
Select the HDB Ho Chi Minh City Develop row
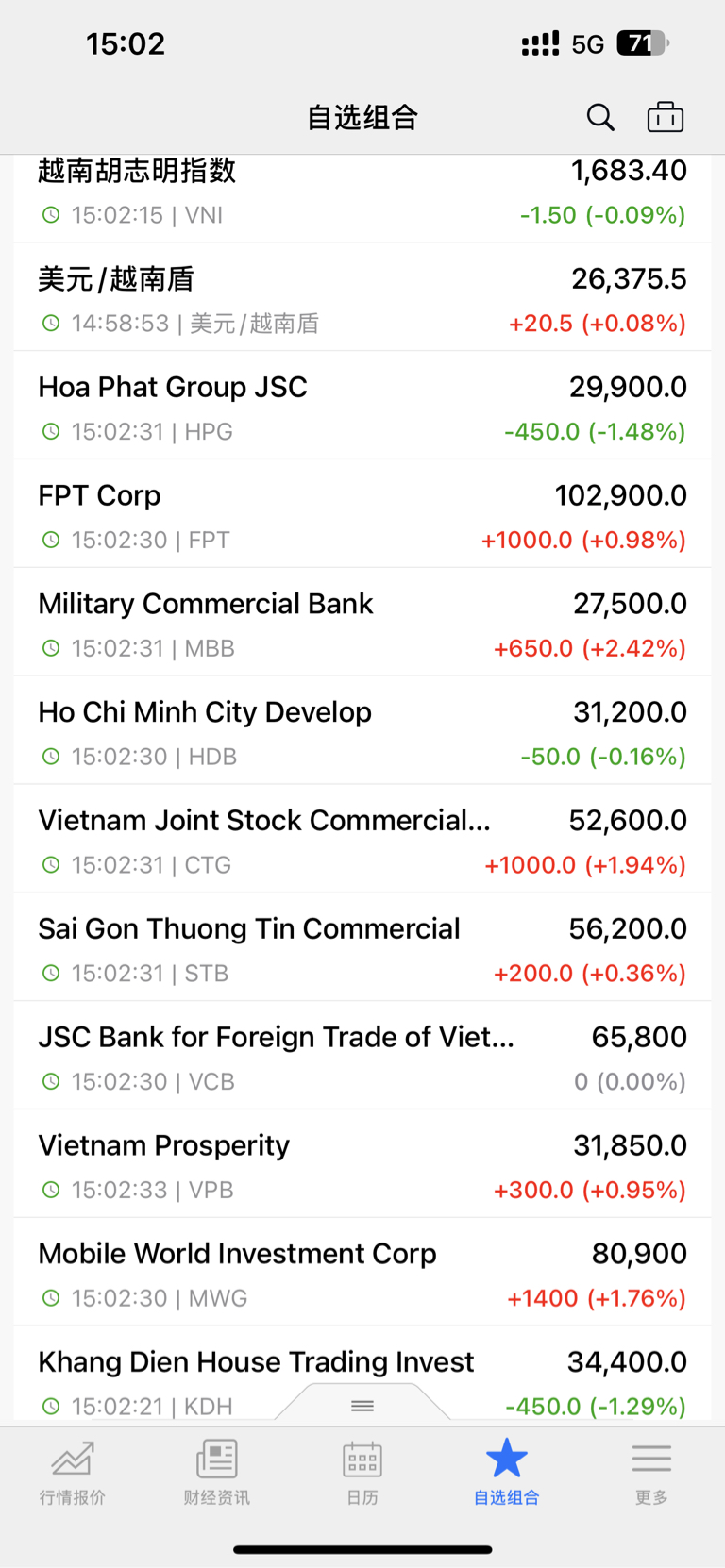tap(362, 731)
